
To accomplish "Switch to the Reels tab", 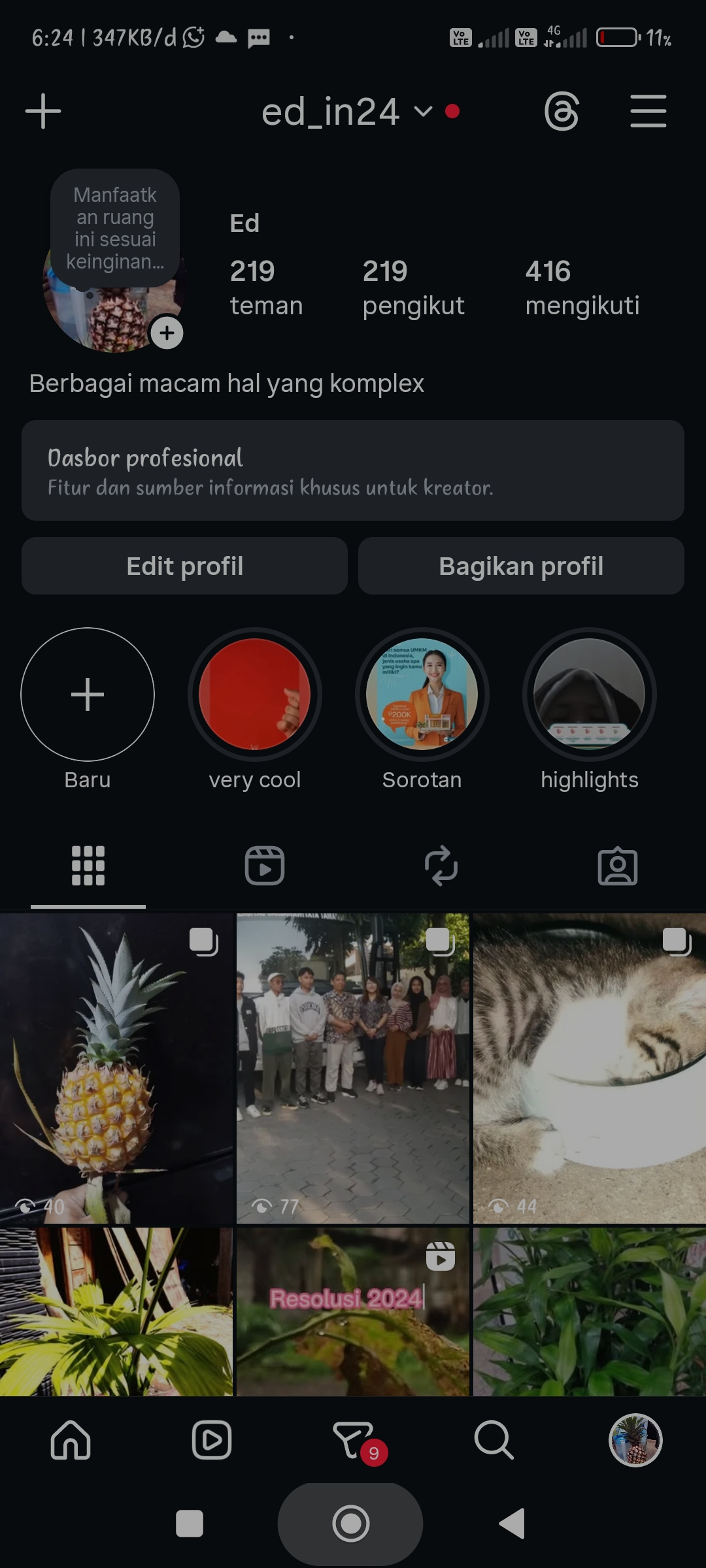I will tap(264, 866).
